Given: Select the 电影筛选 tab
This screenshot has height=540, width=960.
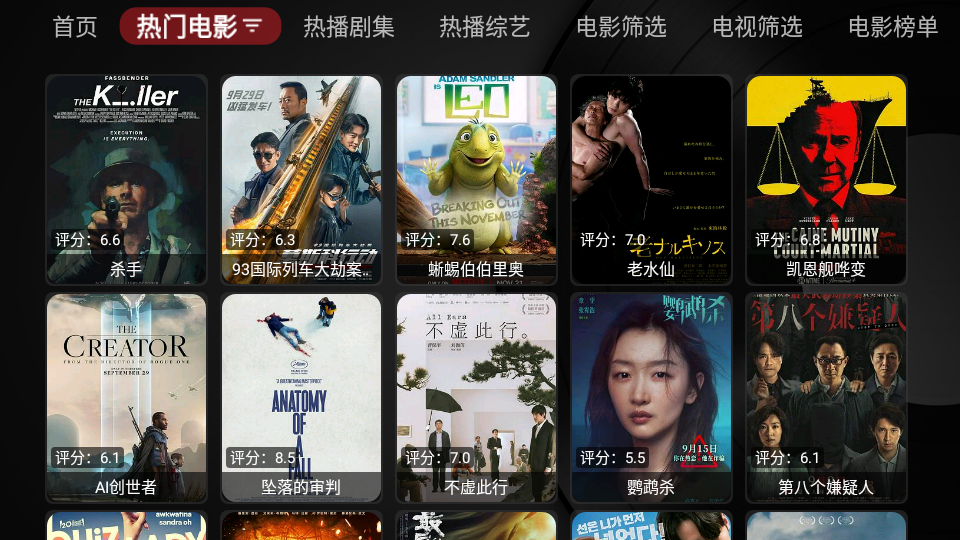Looking at the screenshot, I should pyautogui.click(x=621, y=27).
